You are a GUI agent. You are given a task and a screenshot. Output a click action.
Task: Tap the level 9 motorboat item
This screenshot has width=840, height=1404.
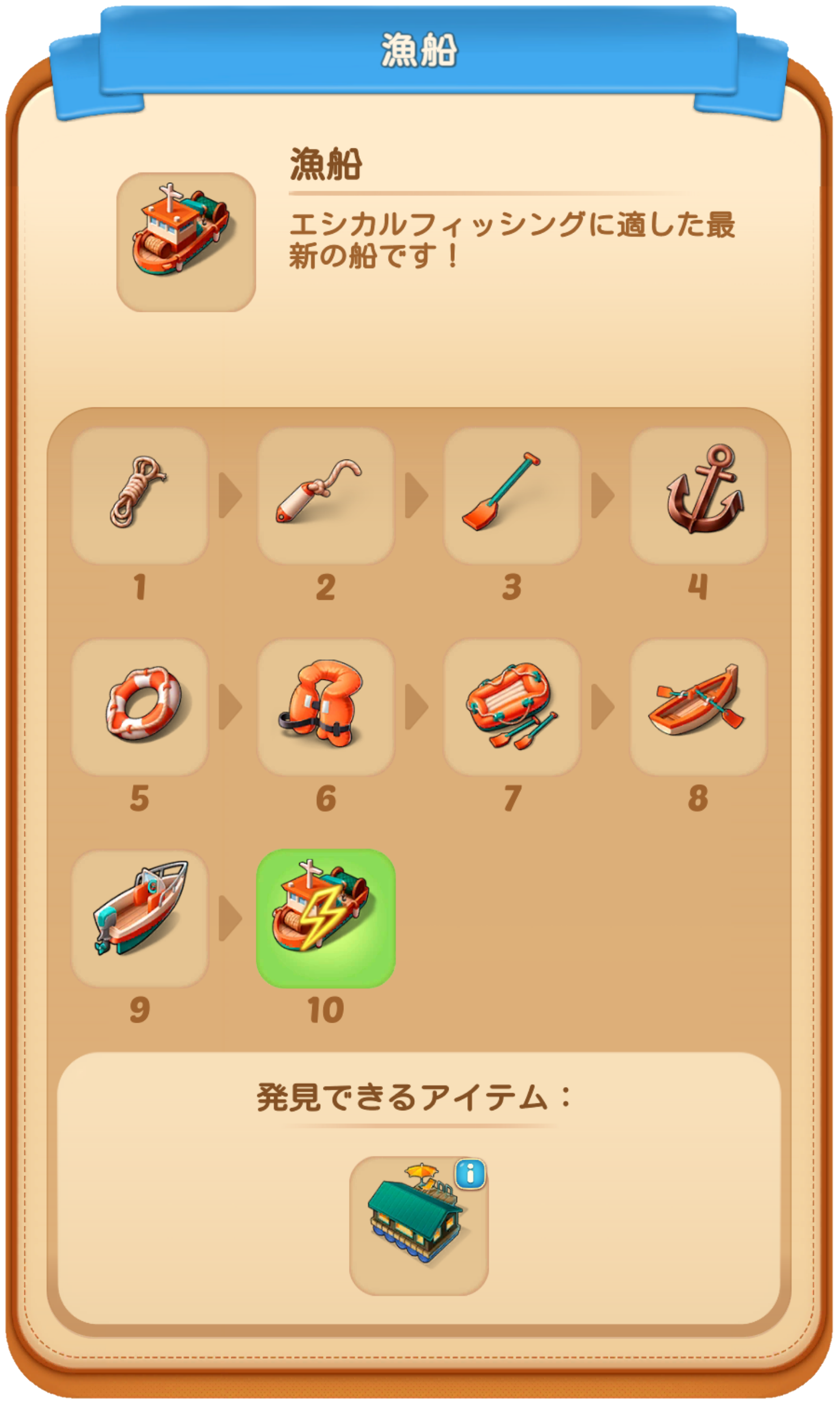pyautogui.click(x=140, y=919)
